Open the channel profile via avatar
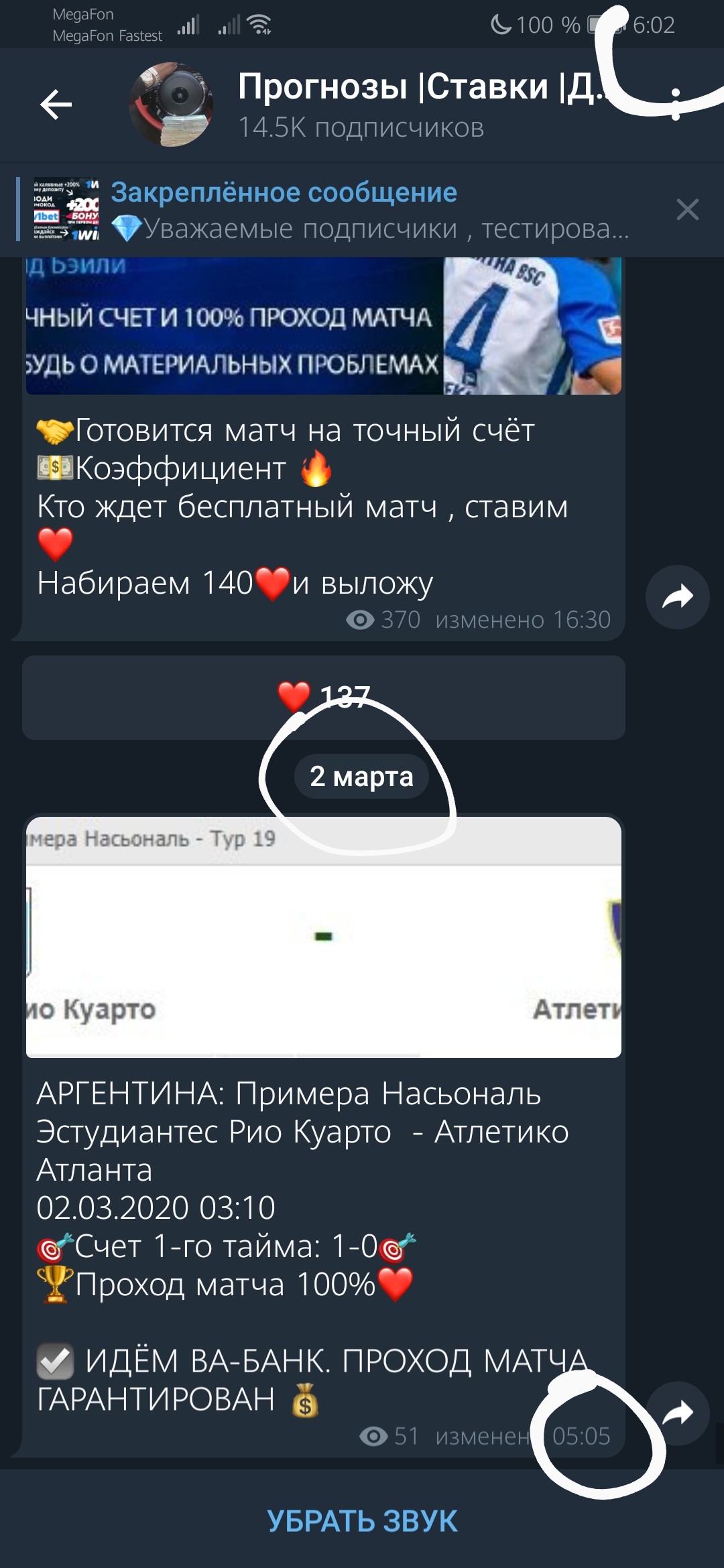 click(172, 105)
